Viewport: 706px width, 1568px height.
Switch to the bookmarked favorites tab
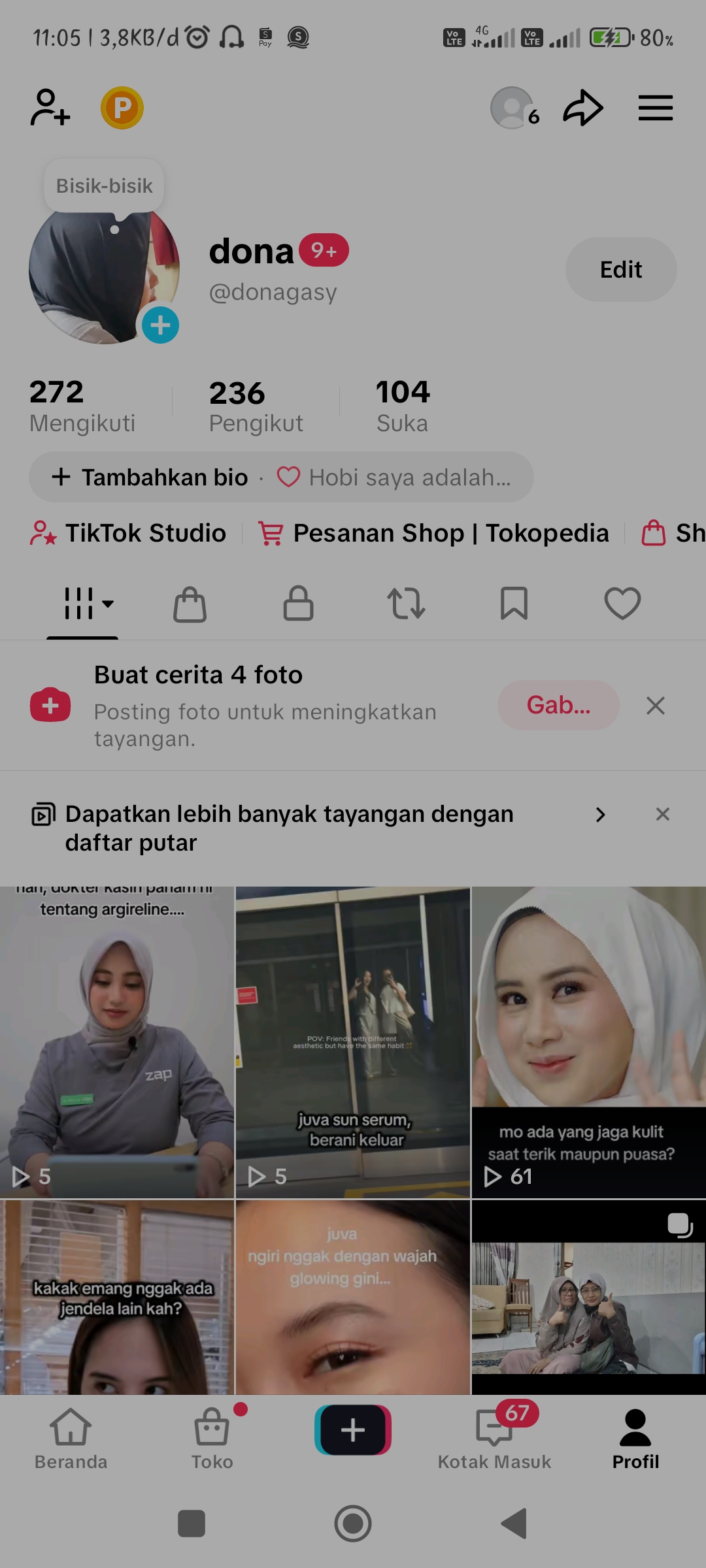(x=514, y=603)
